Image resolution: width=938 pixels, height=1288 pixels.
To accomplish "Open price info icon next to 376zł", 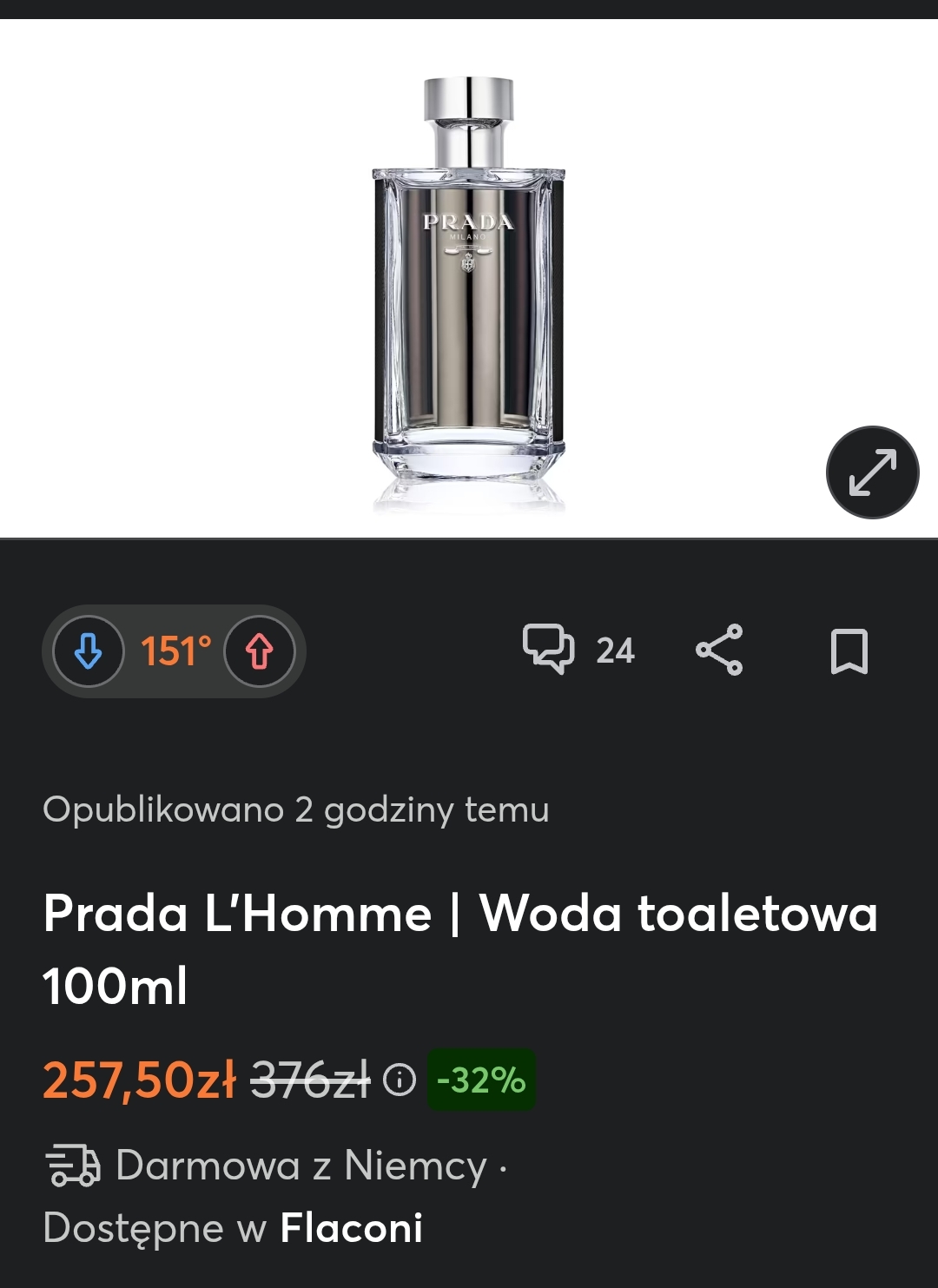I will pos(400,1080).
